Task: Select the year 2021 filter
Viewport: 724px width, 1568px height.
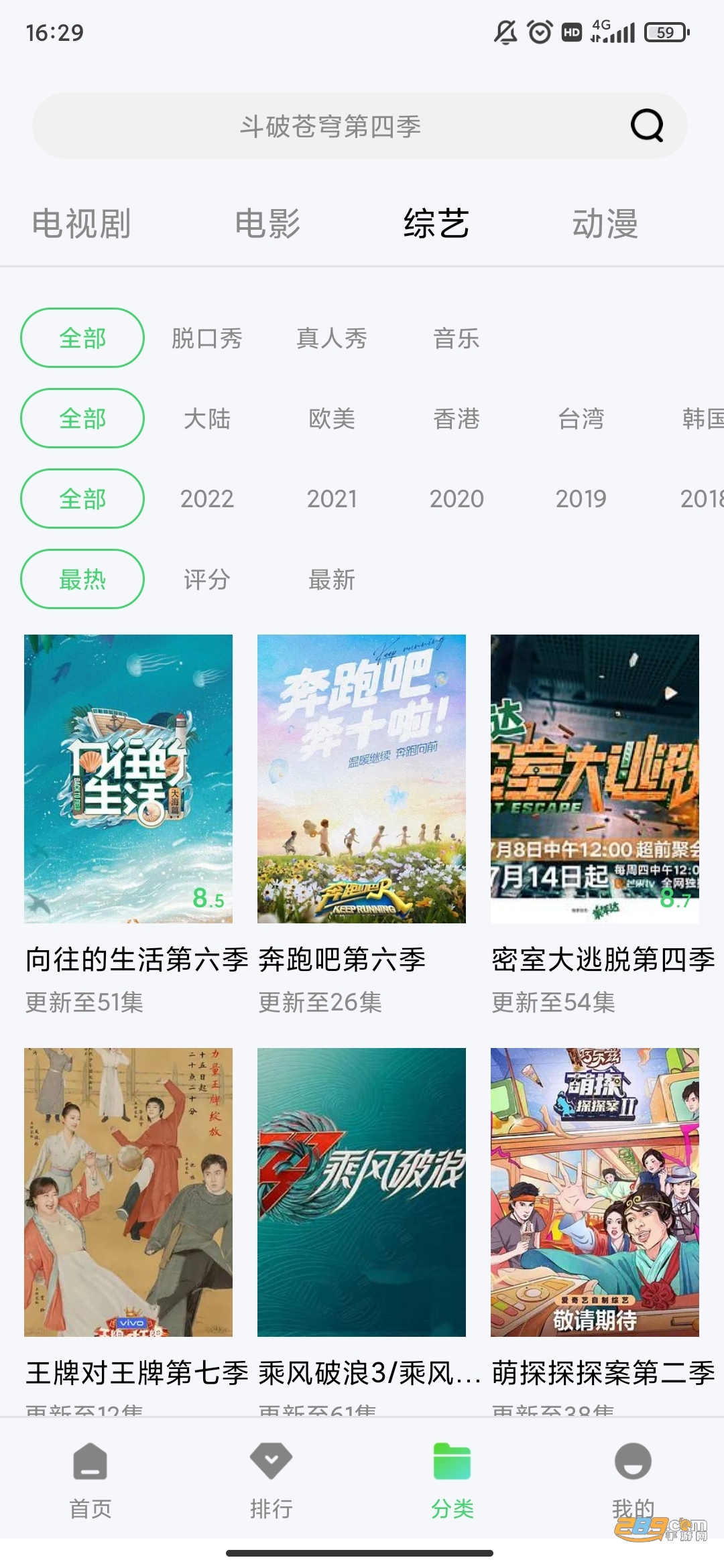Action: point(331,499)
